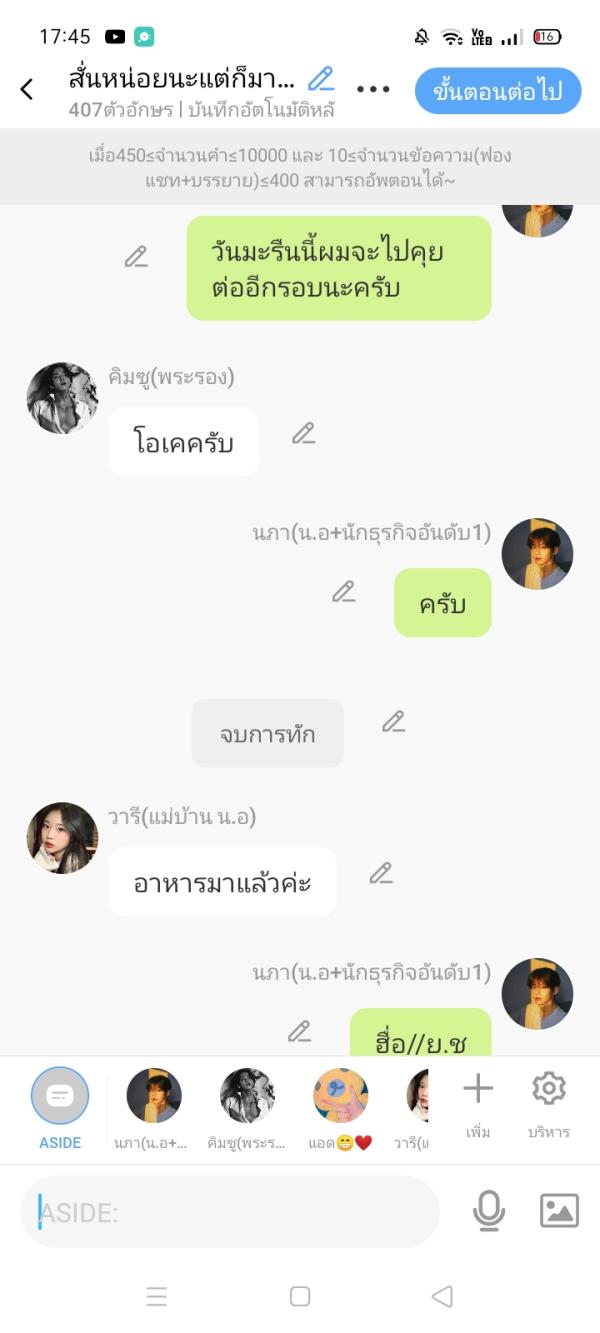
Task: Edit the โอเคครับ message
Action: (x=304, y=433)
